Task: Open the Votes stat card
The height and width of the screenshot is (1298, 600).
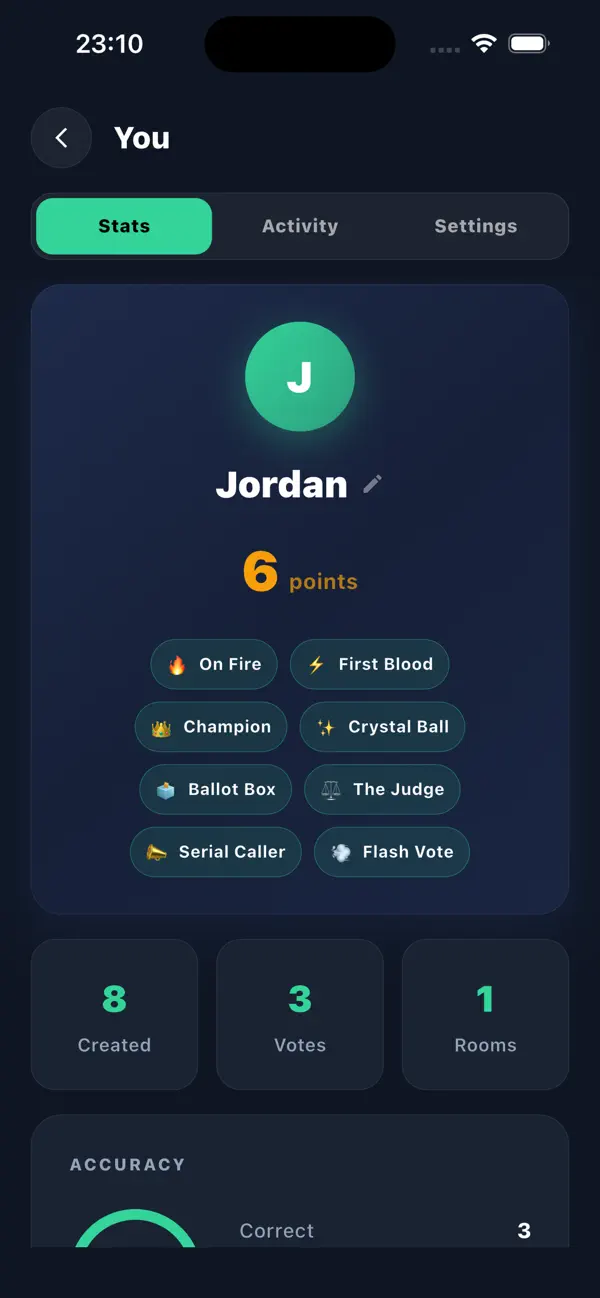Action: tap(300, 1014)
